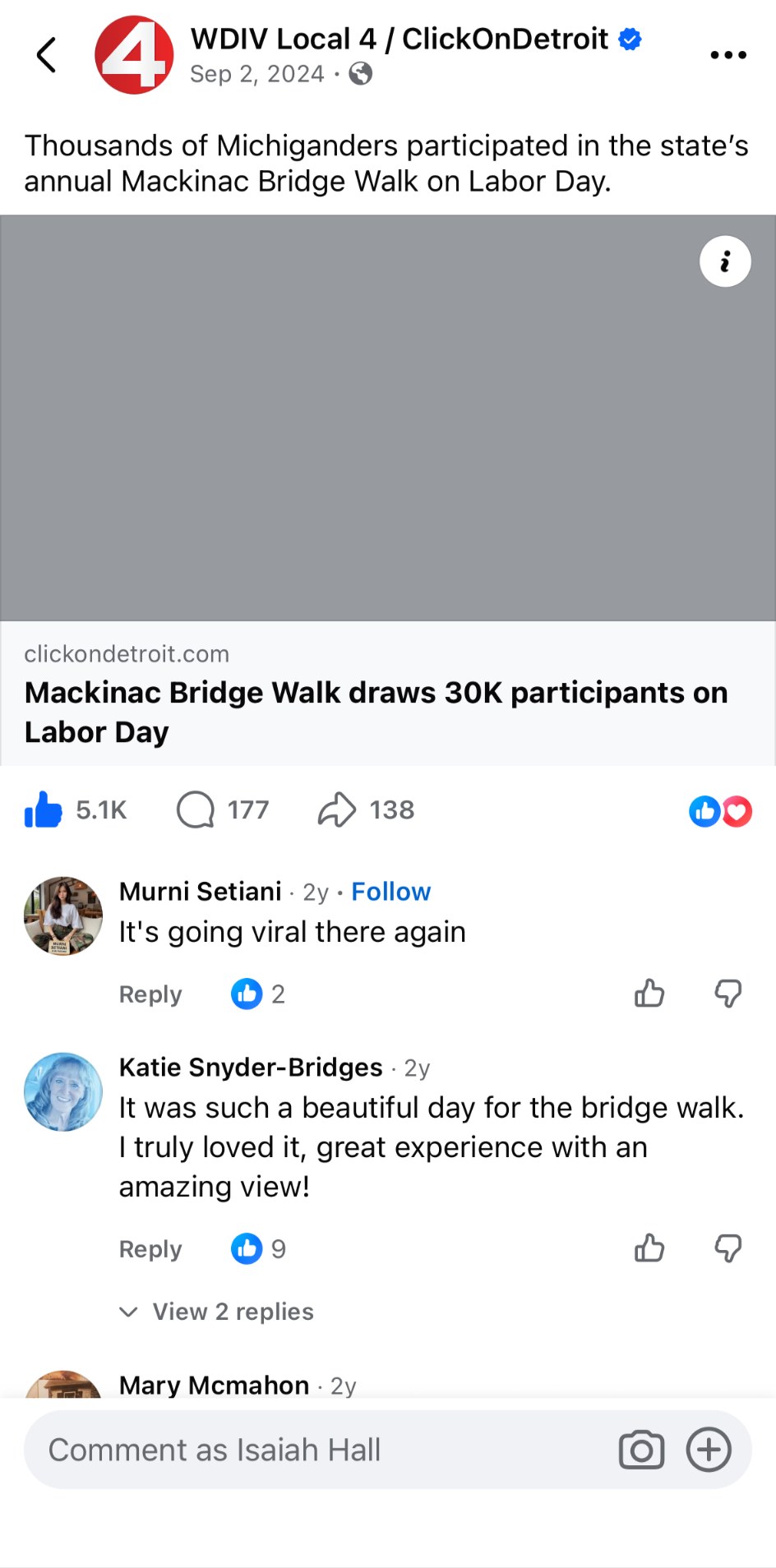View reactions on the post
Screen dimensions: 776x1568
721,811
